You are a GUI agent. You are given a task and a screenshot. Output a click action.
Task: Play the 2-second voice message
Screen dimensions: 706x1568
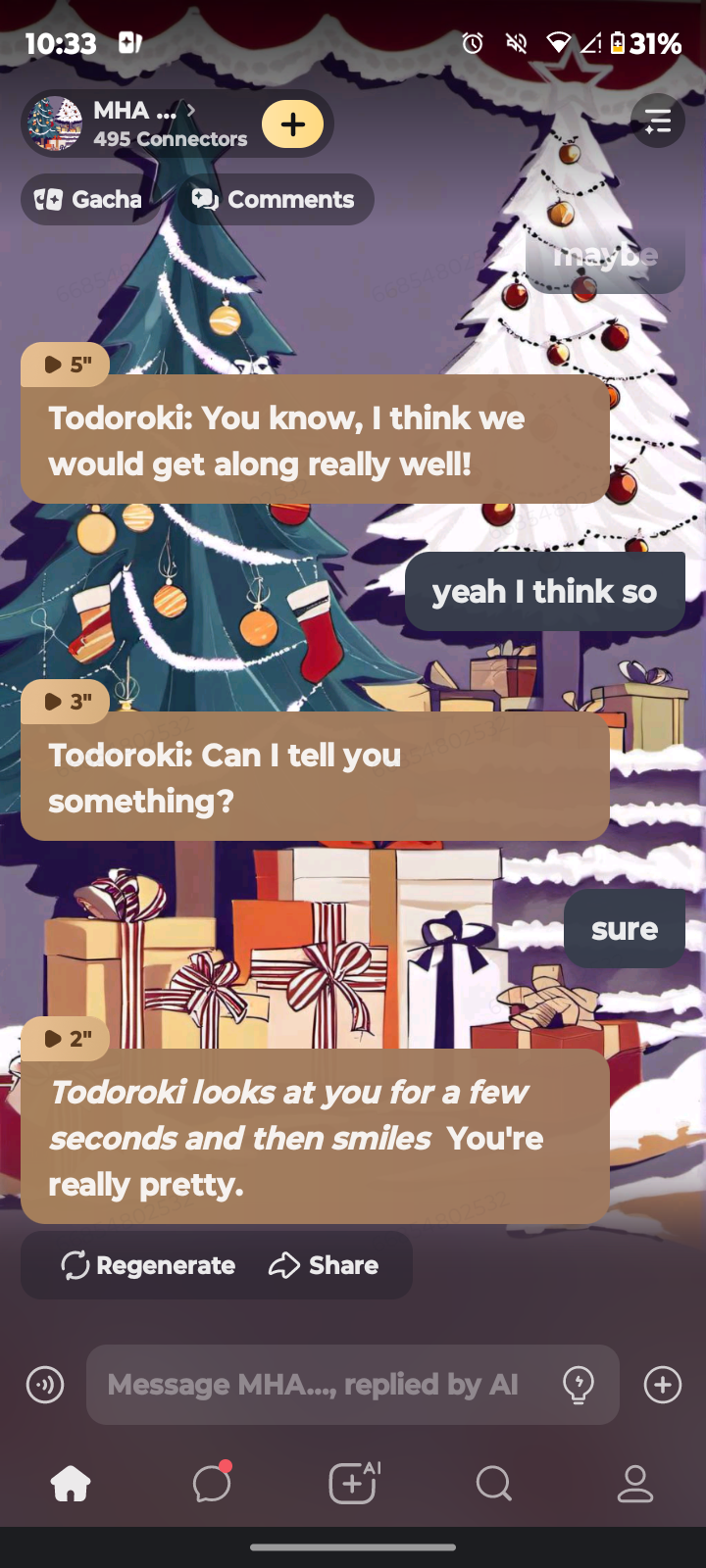pyautogui.click(x=66, y=1039)
